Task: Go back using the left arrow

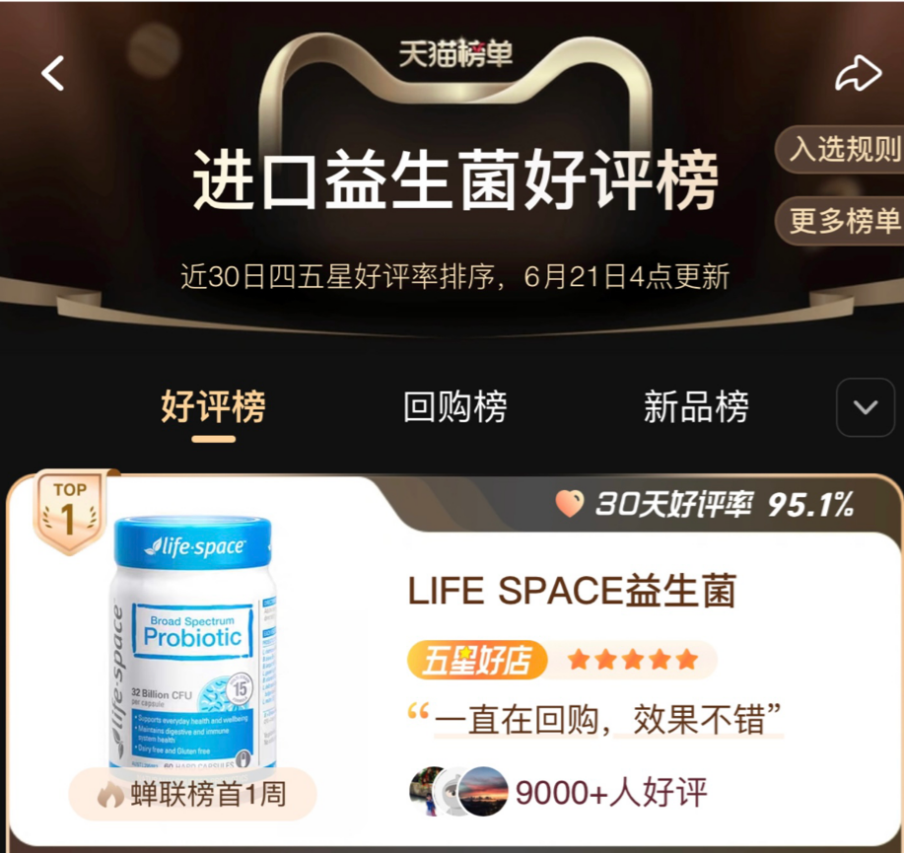Action: [53, 73]
